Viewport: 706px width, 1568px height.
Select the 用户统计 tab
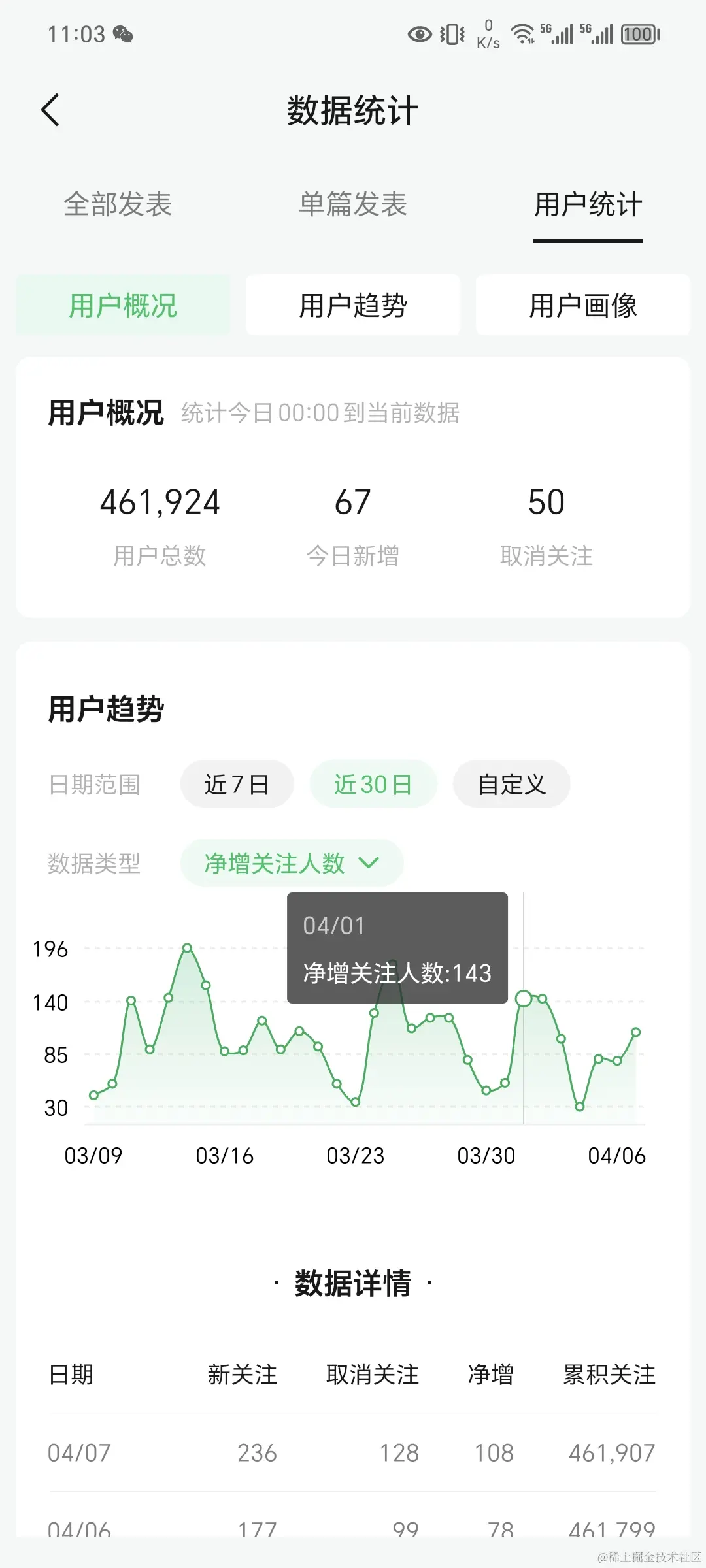[588, 204]
